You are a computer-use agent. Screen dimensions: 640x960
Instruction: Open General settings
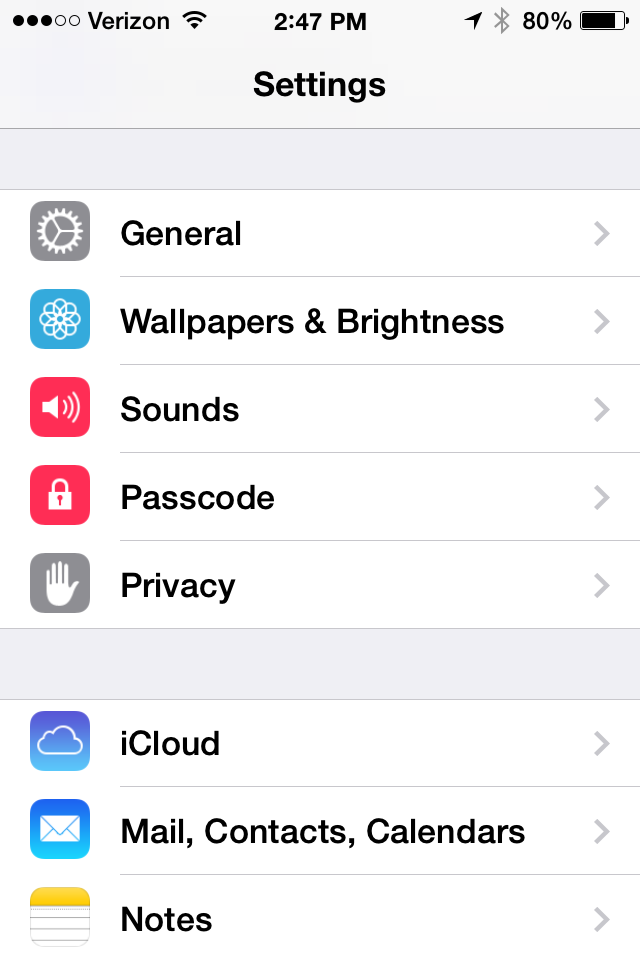[x=320, y=233]
